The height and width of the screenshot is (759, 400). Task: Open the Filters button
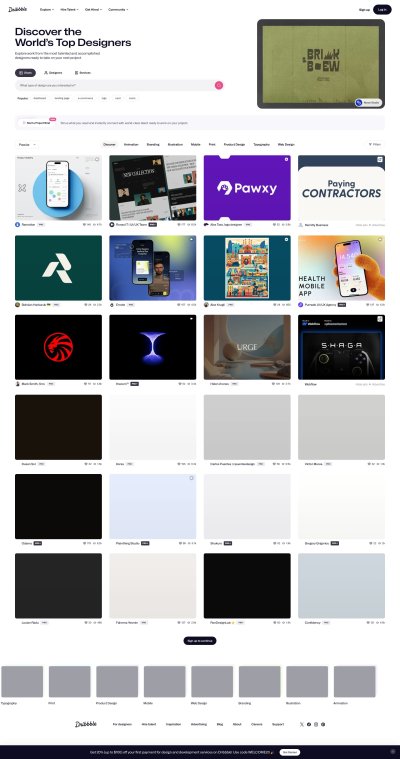coord(375,144)
